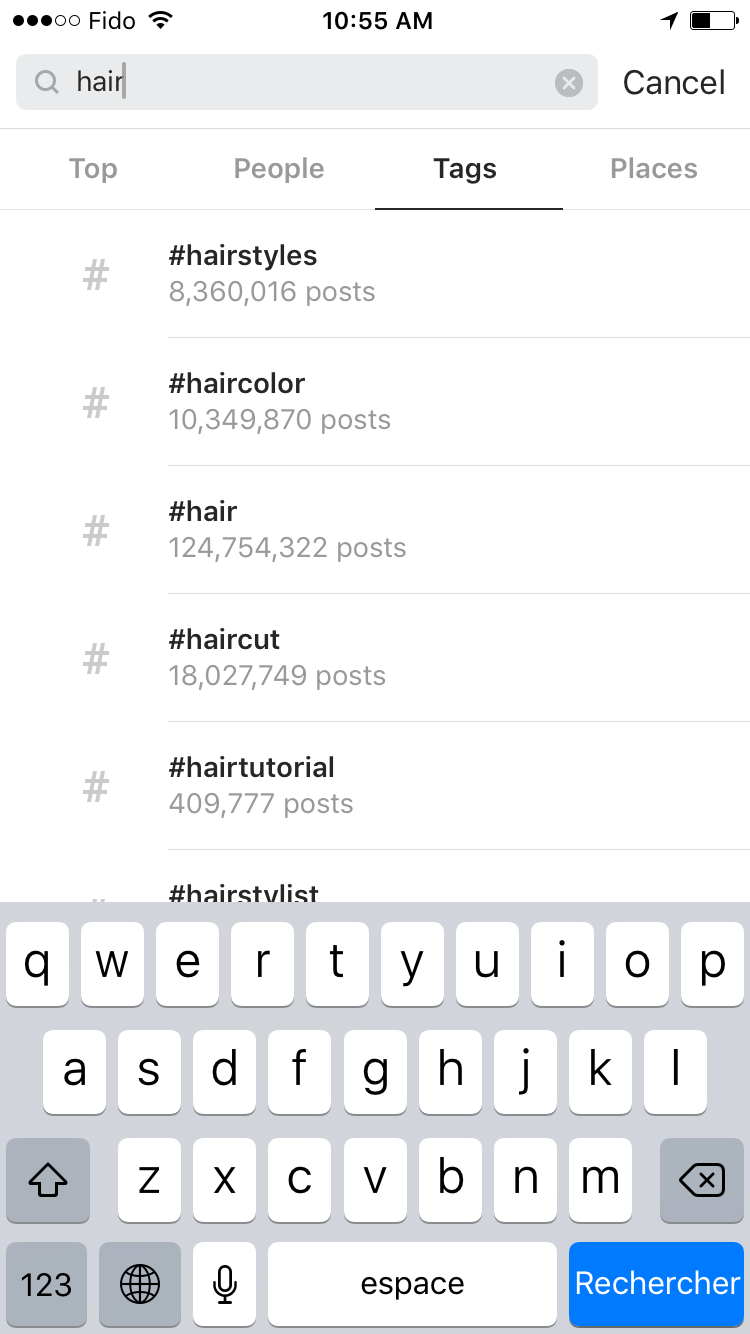Clear the search text with the X icon
This screenshot has height=1334, width=750.
click(x=568, y=83)
